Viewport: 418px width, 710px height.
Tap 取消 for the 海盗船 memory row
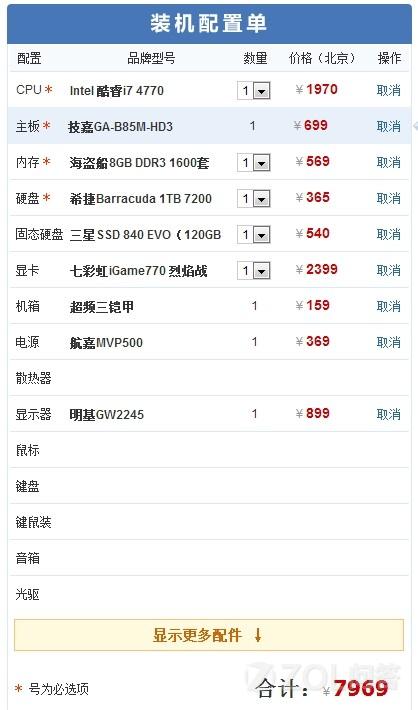(389, 162)
